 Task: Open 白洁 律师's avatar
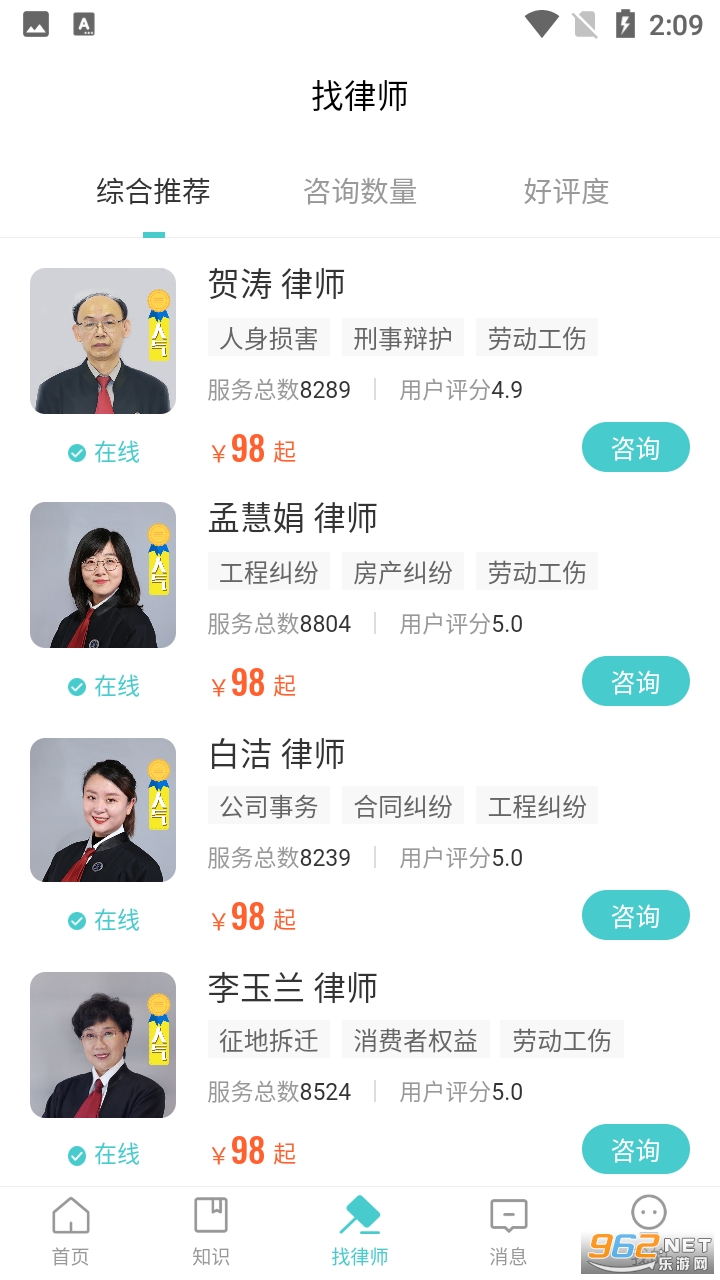(103, 810)
